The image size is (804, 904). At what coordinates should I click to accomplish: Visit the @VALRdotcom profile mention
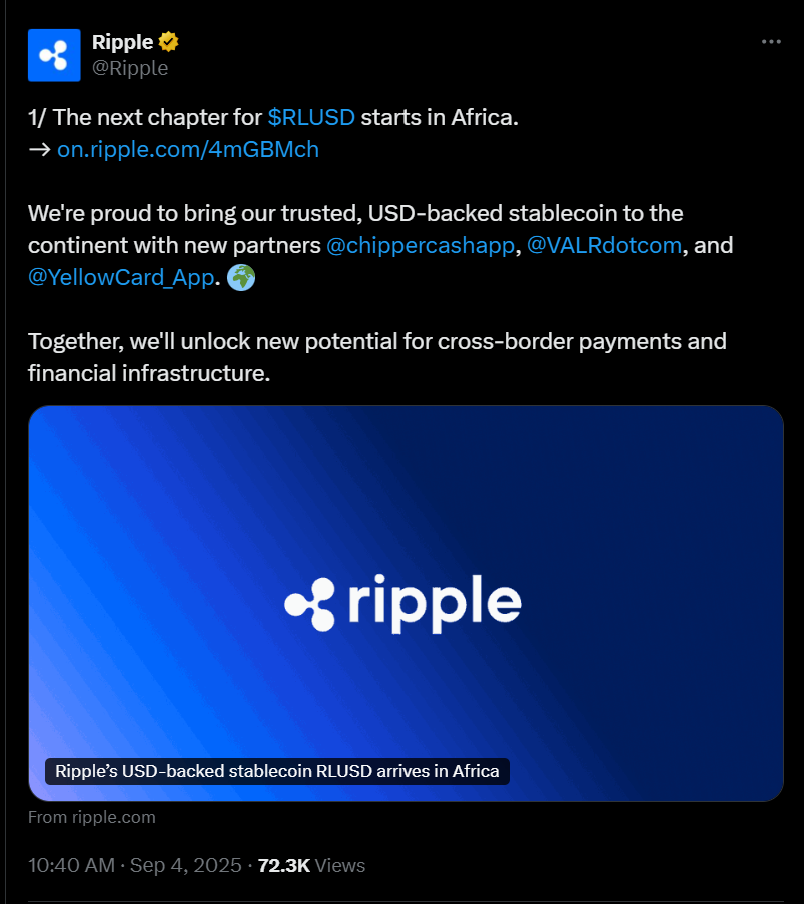click(x=604, y=245)
